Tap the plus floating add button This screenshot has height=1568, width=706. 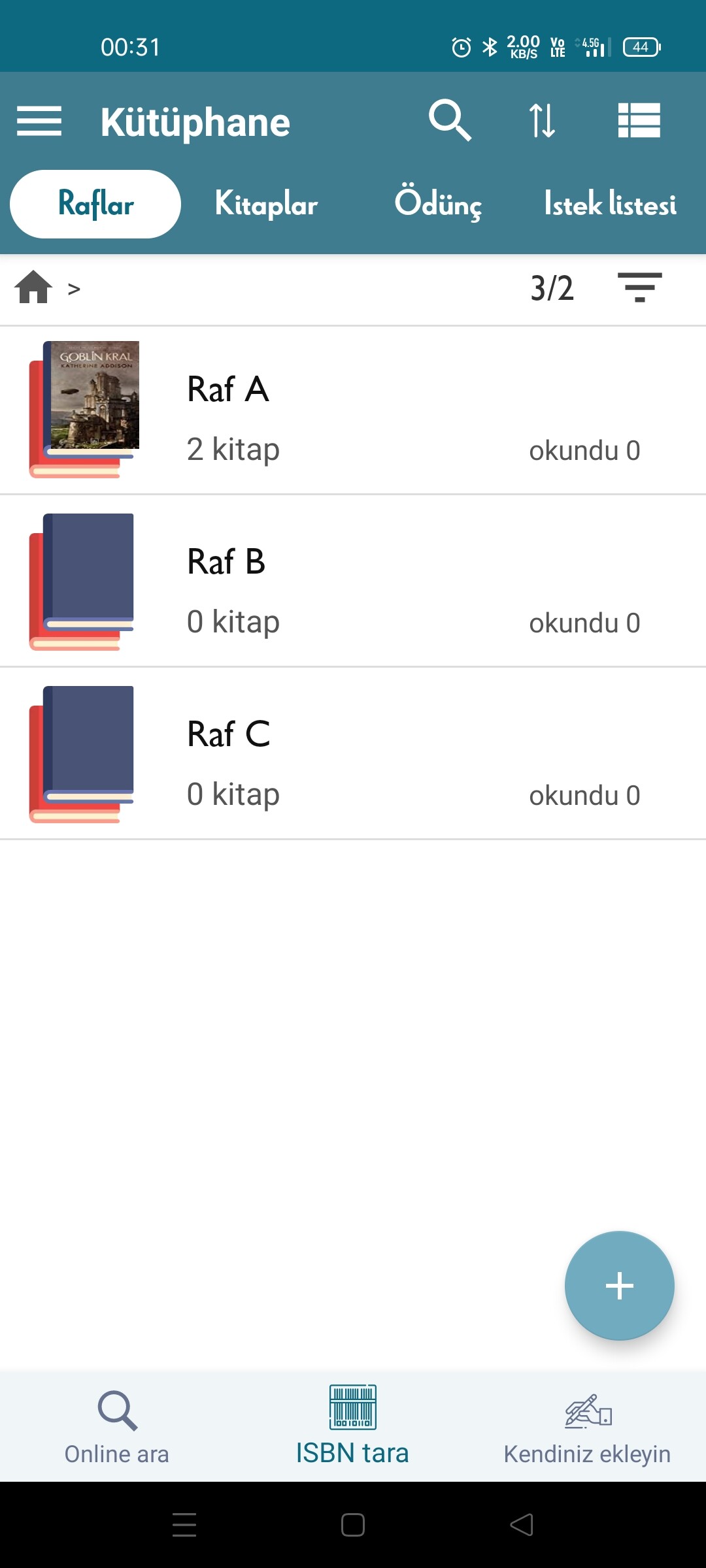[619, 1286]
